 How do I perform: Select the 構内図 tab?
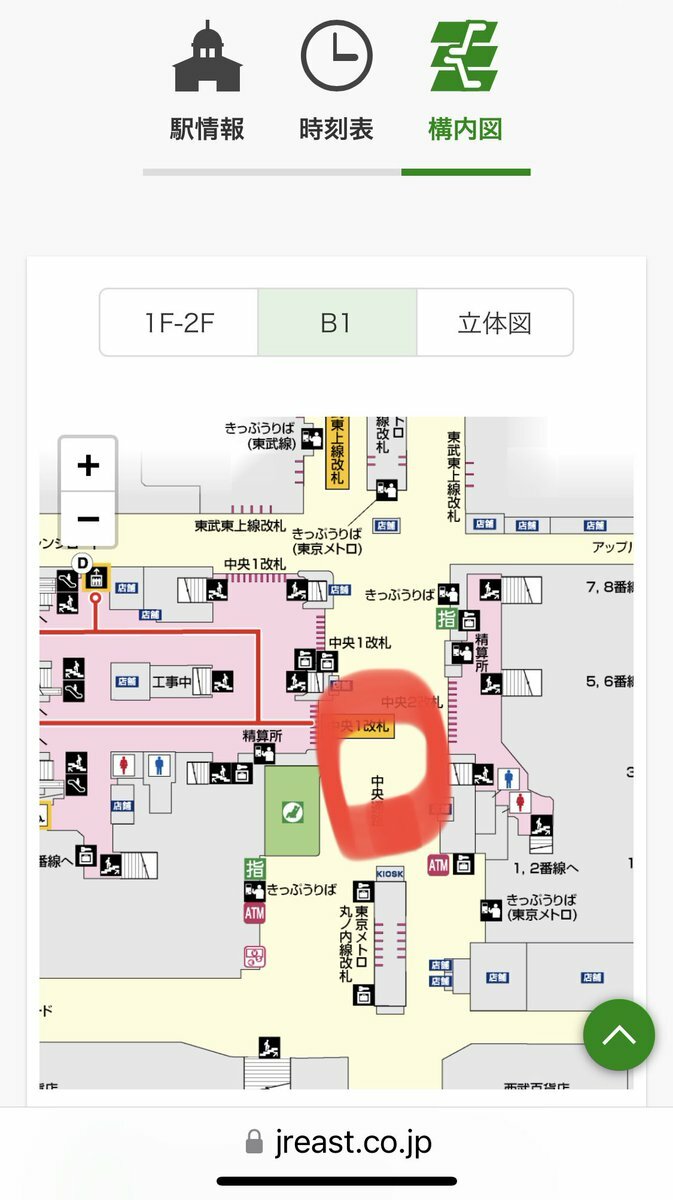[x=465, y=84]
